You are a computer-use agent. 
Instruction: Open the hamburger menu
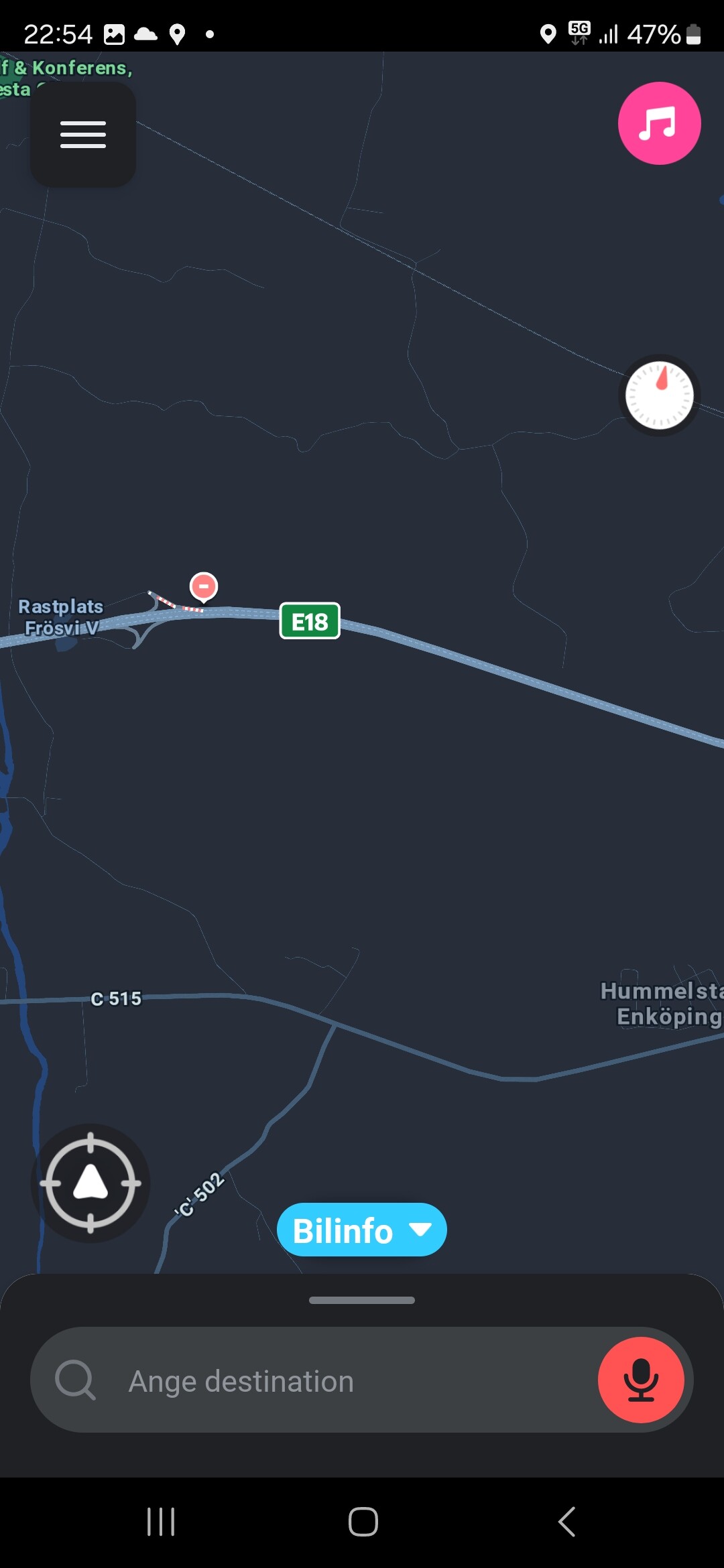tap(83, 135)
